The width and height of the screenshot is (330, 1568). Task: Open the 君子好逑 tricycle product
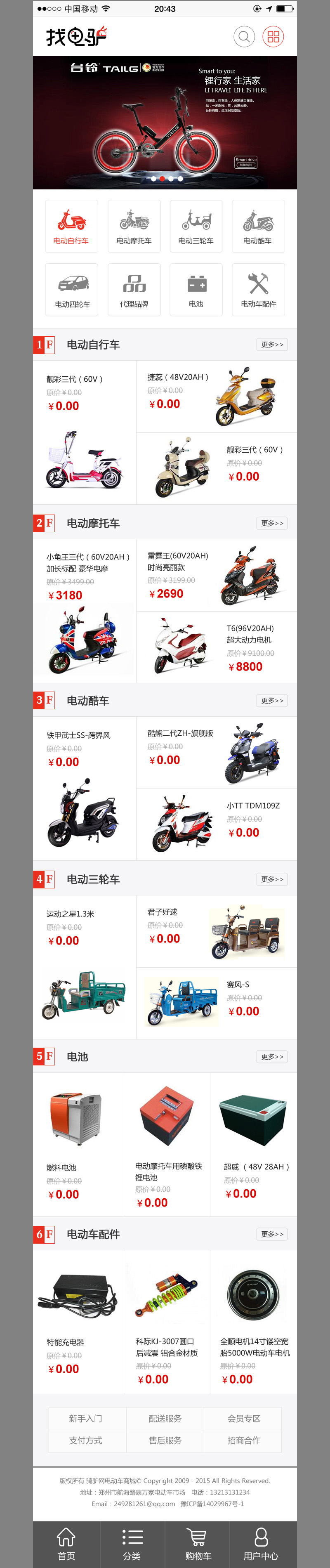point(216,931)
